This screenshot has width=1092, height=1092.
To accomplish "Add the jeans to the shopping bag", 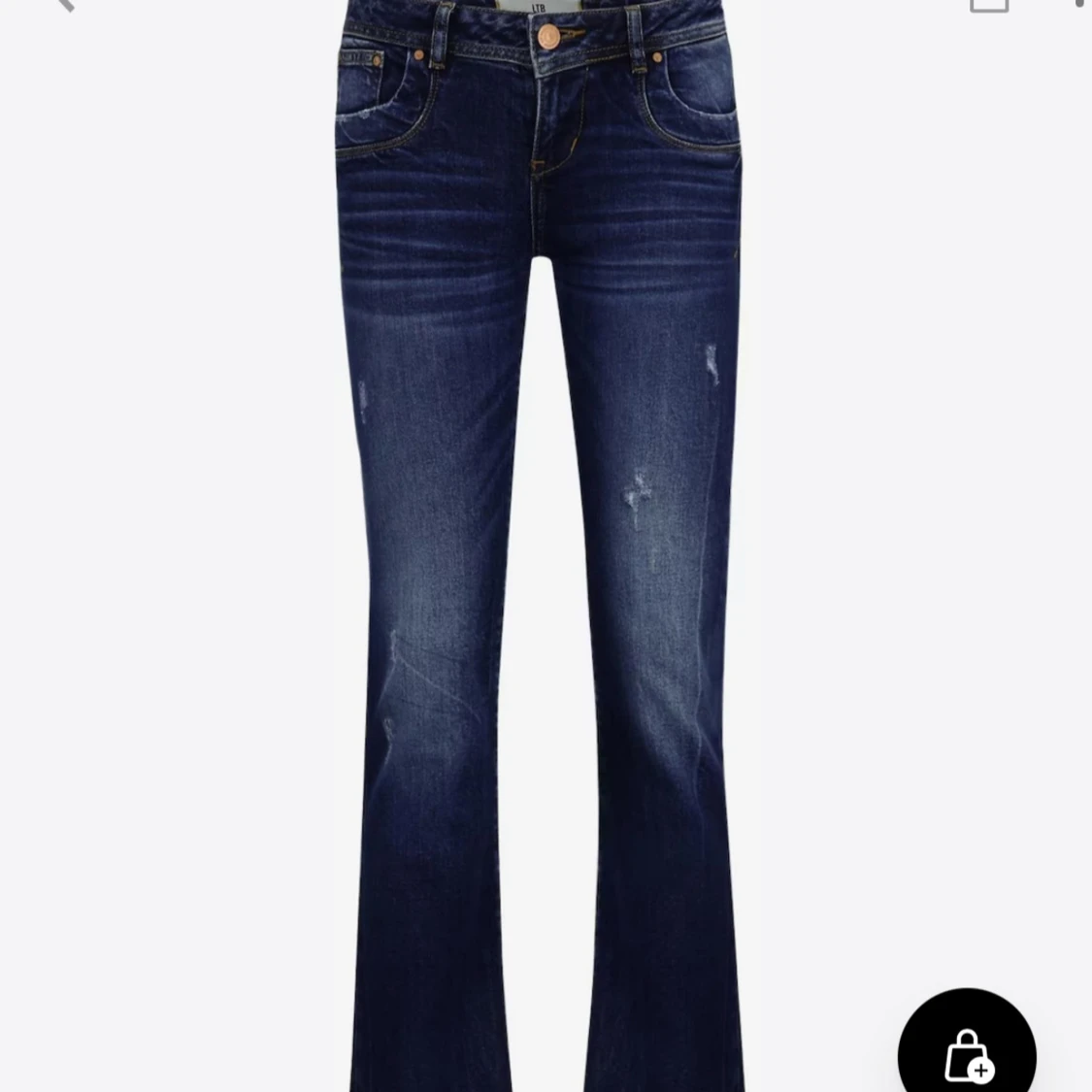I will pyautogui.click(x=967, y=1052).
